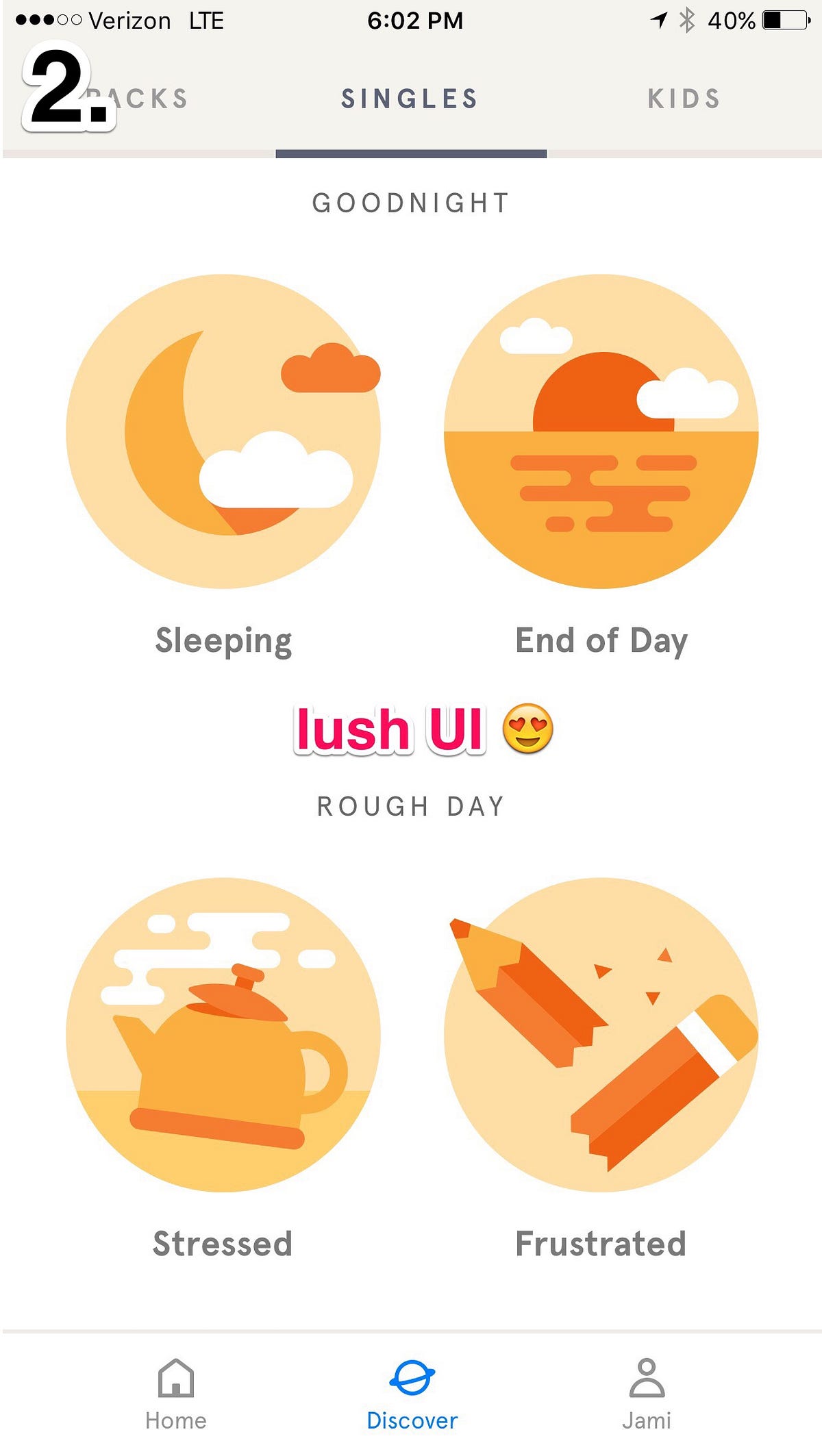Open the Stressed meditation
The image size is (822, 1456).
coord(223,1034)
